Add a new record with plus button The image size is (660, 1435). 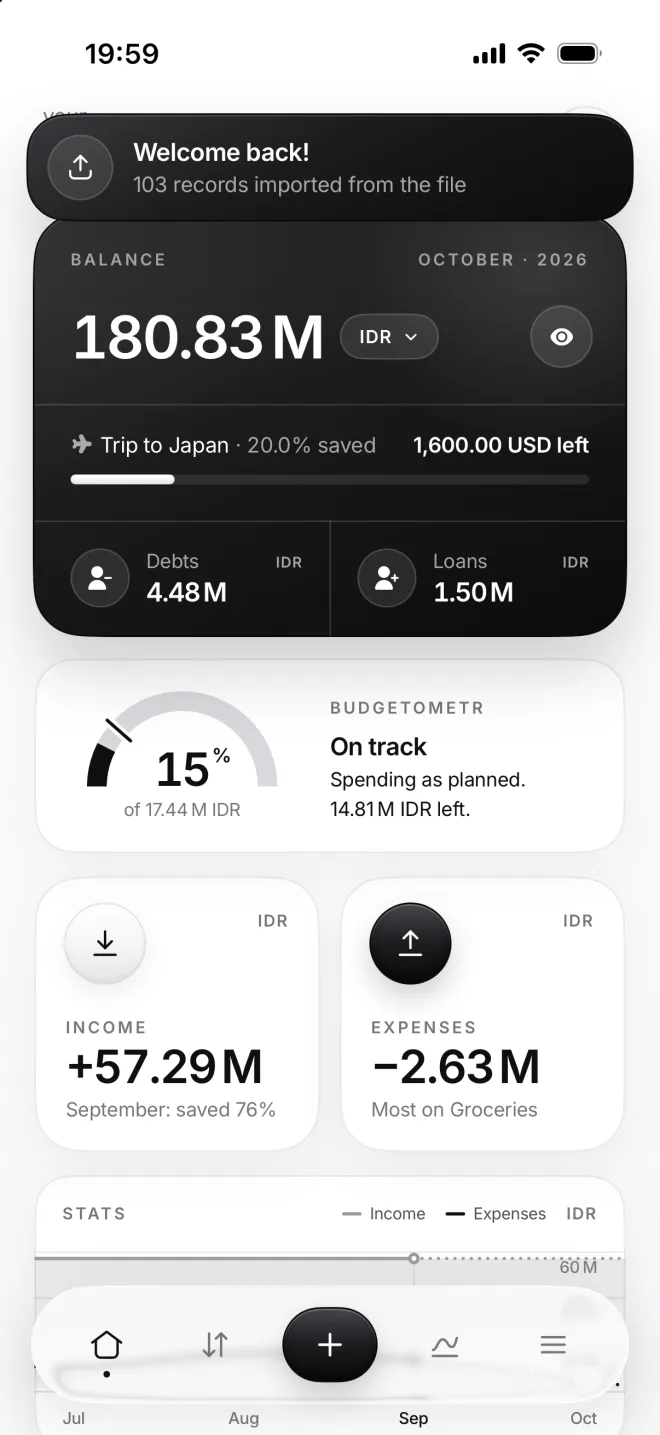click(x=330, y=1345)
